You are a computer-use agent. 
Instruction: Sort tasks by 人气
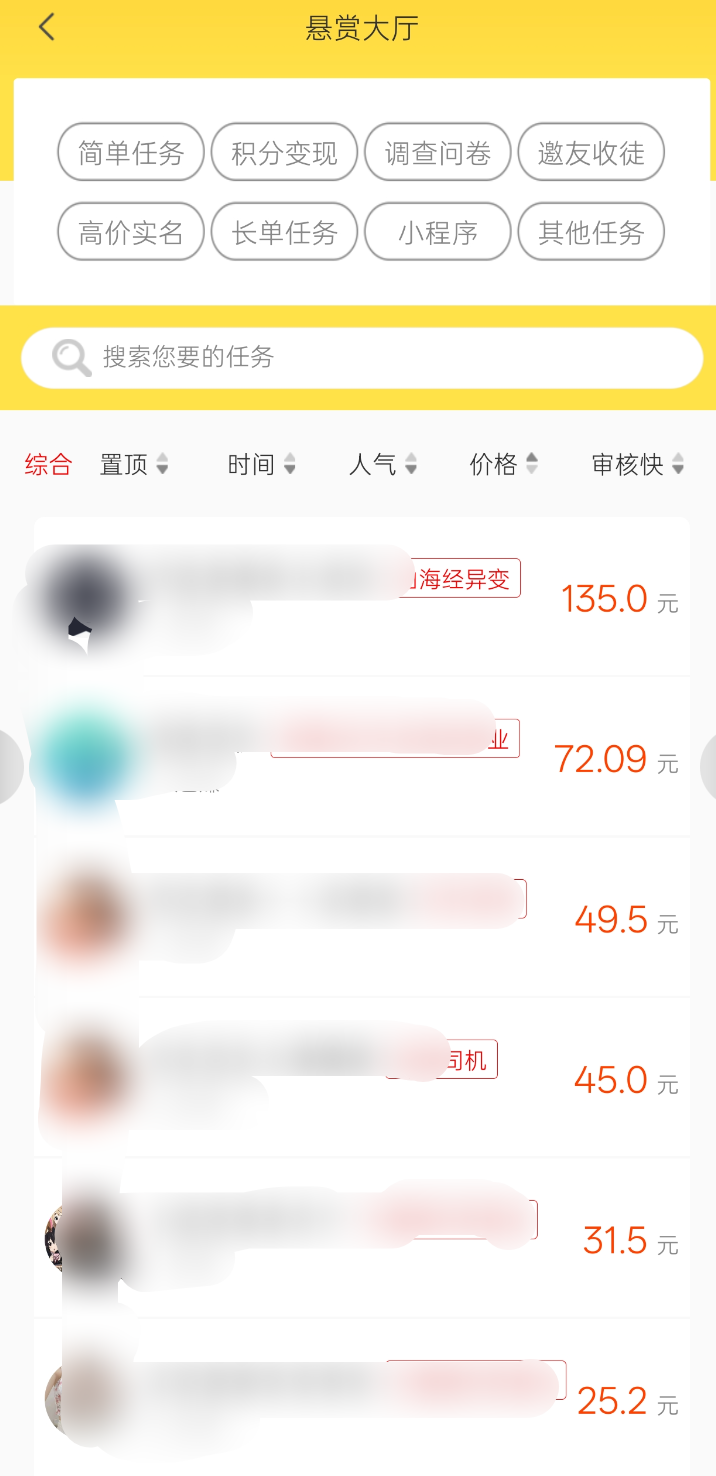point(382,465)
